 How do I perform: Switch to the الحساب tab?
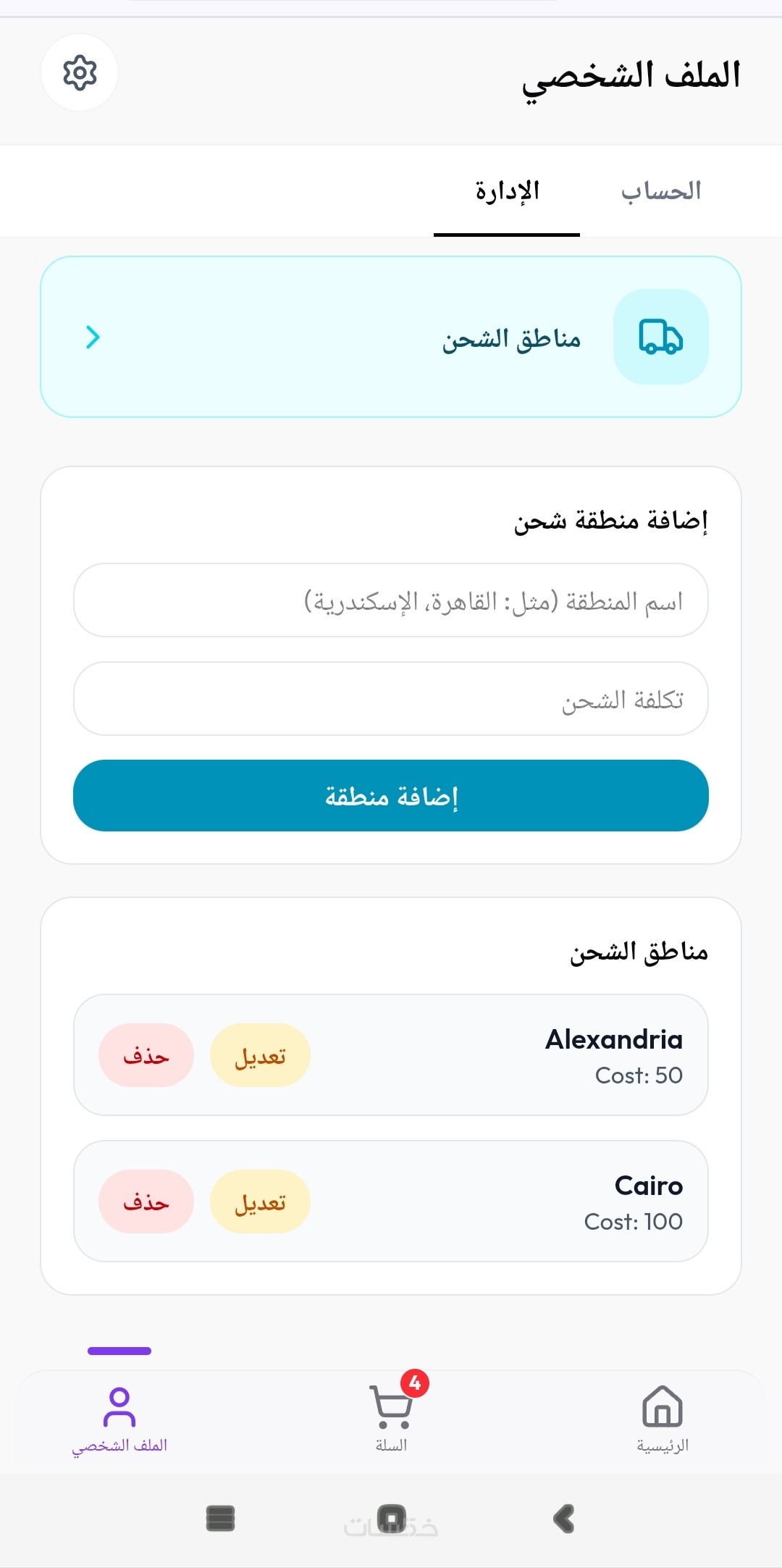(x=660, y=192)
